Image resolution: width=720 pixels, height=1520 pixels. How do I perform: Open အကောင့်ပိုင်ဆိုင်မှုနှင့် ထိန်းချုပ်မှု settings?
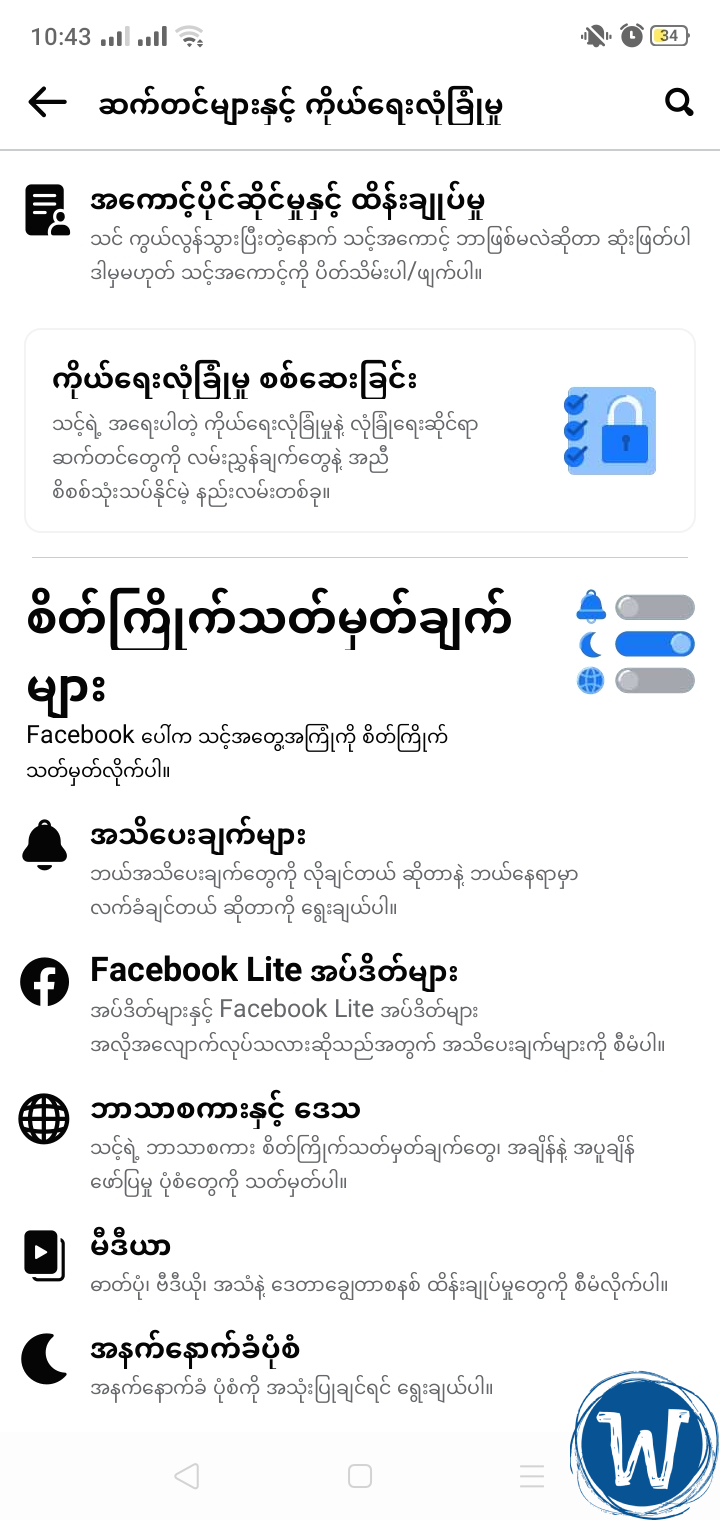click(x=360, y=233)
